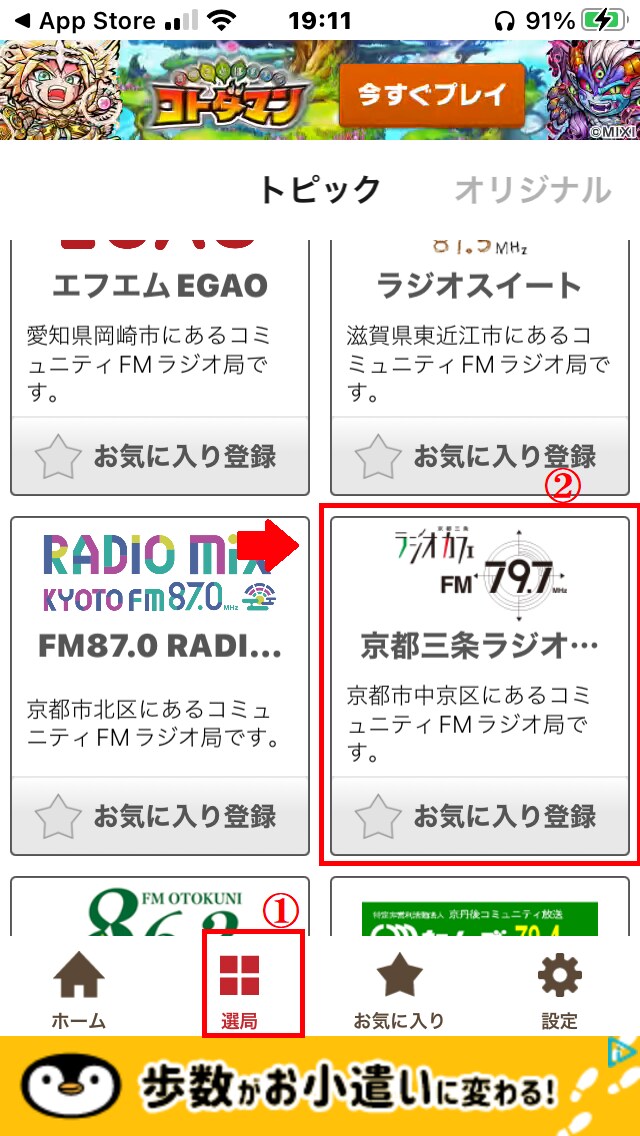This screenshot has height=1136, width=640.
Task: Open the FM OTOKUNI station card
Action: click(x=160, y=908)
